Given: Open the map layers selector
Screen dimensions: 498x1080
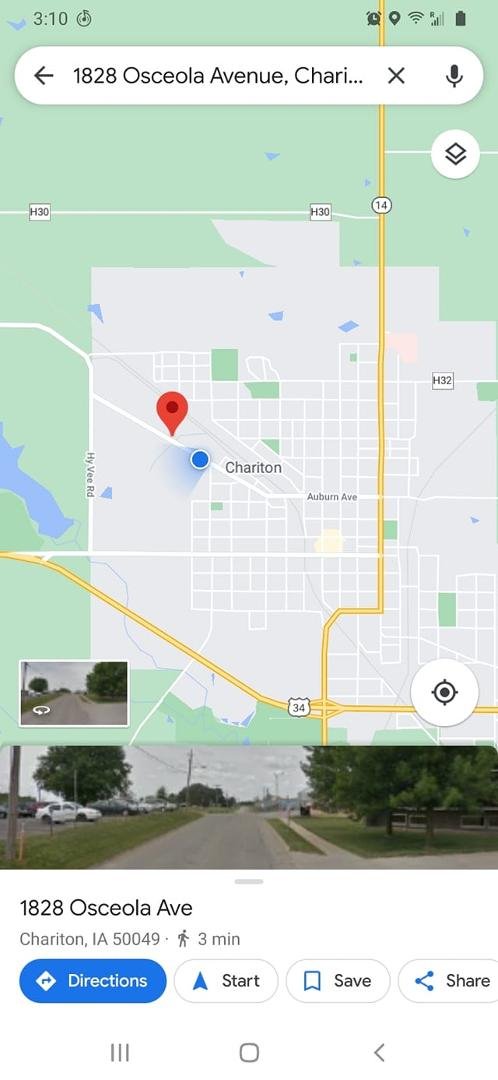Looking at the screenshot, I should click(455, 154).
